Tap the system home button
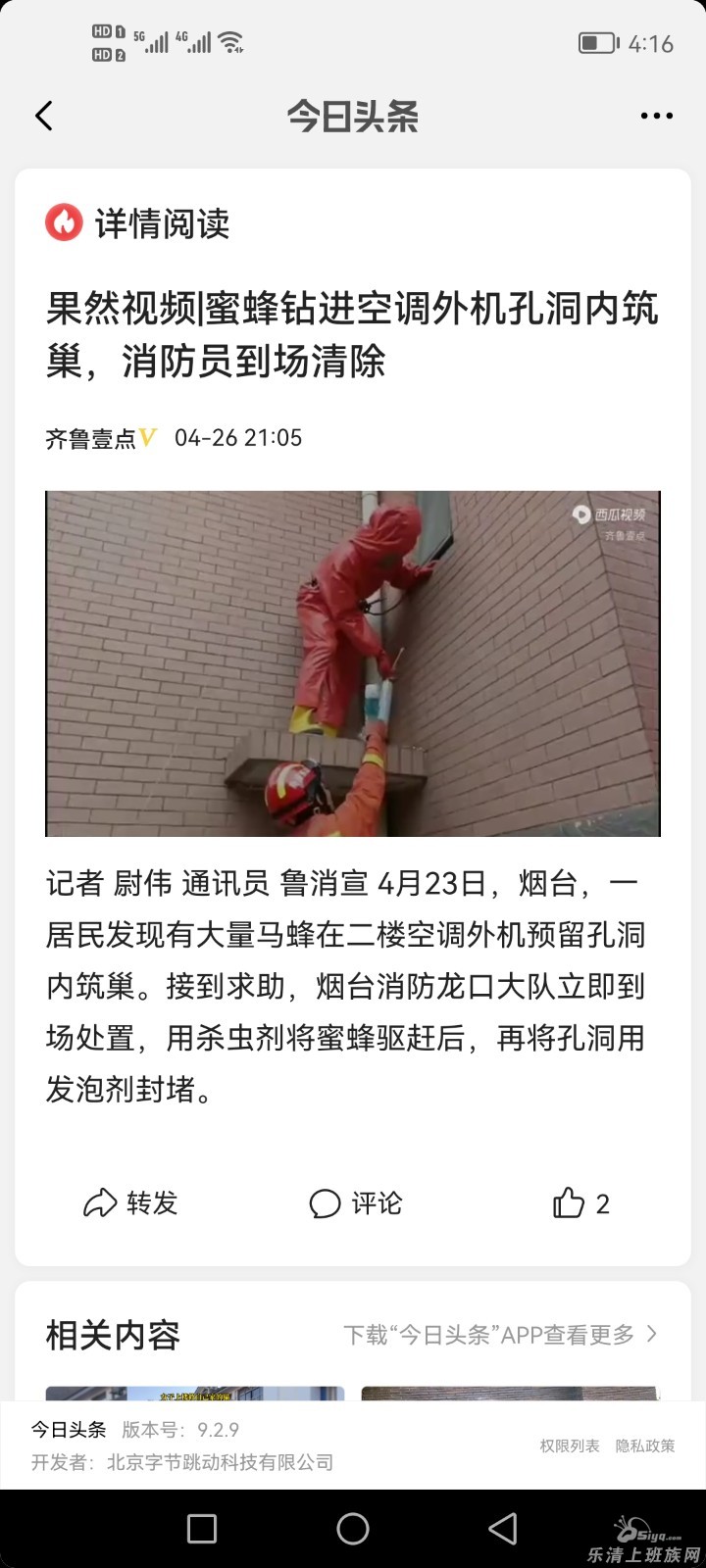706x1568 pixels. pyautogui.click(x=353, y=1528)
